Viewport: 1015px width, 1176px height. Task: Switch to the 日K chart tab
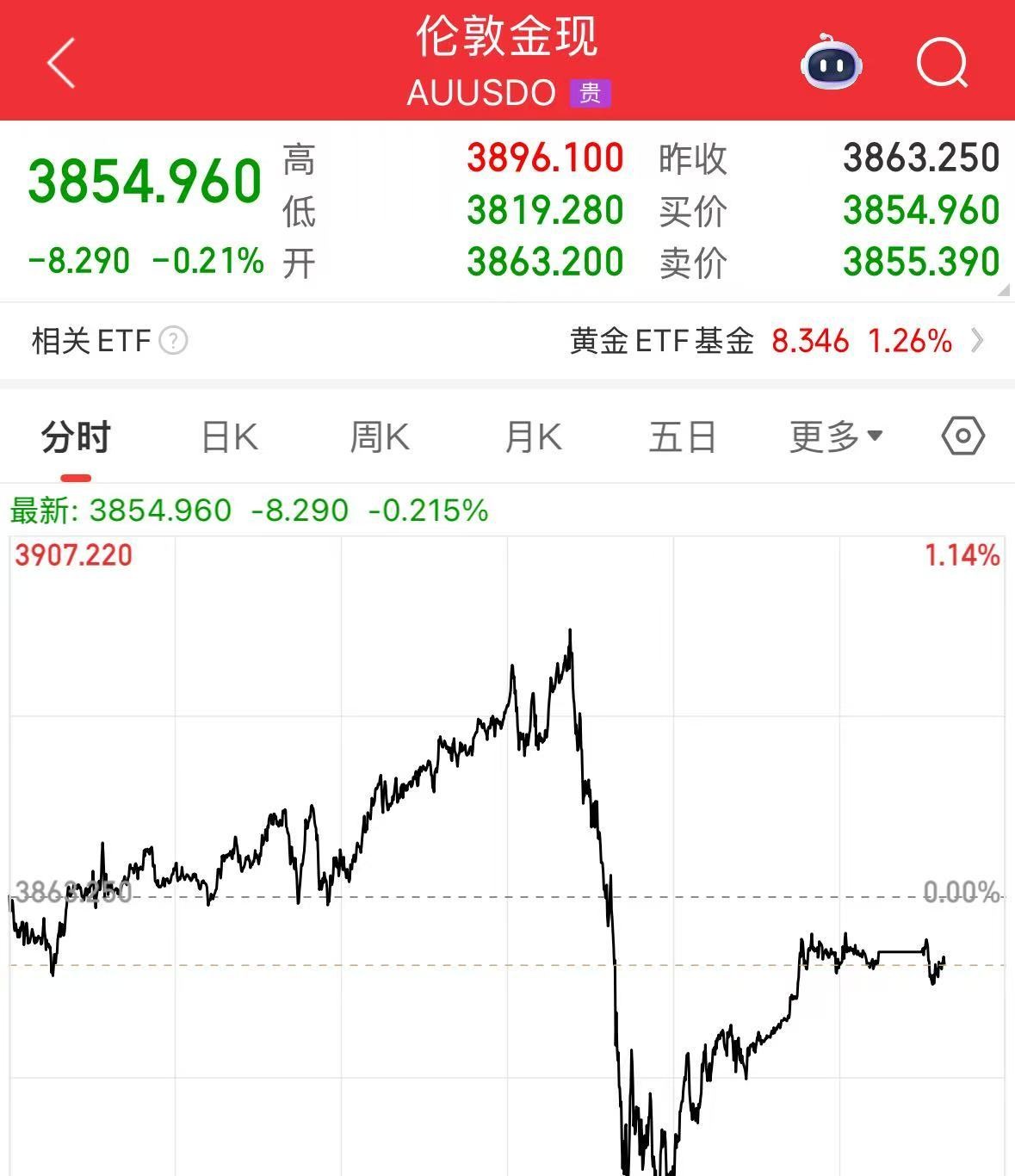coord(229,437)
